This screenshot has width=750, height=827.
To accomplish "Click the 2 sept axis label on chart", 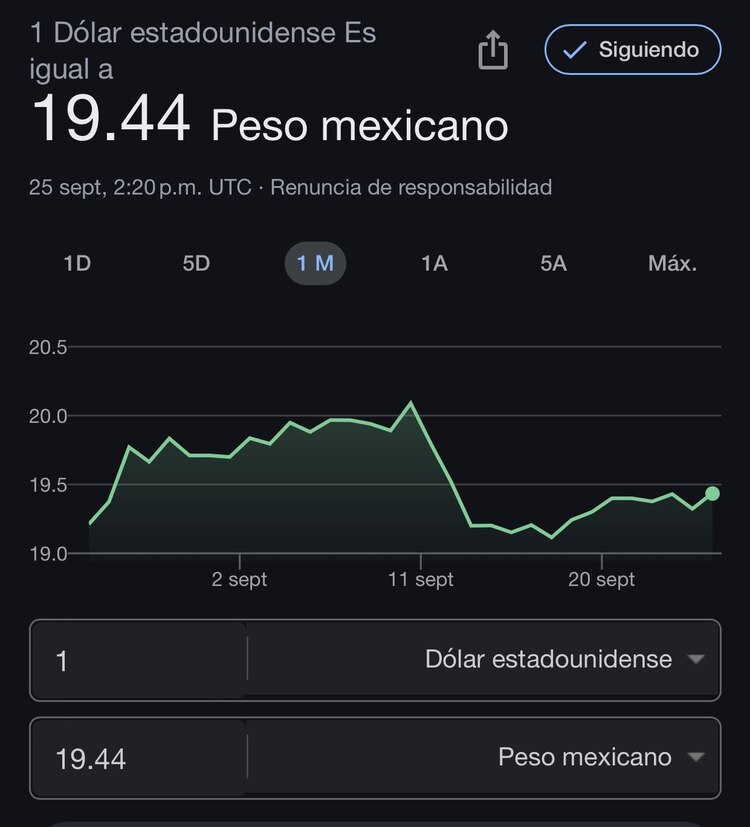I will tap(240, 578).
